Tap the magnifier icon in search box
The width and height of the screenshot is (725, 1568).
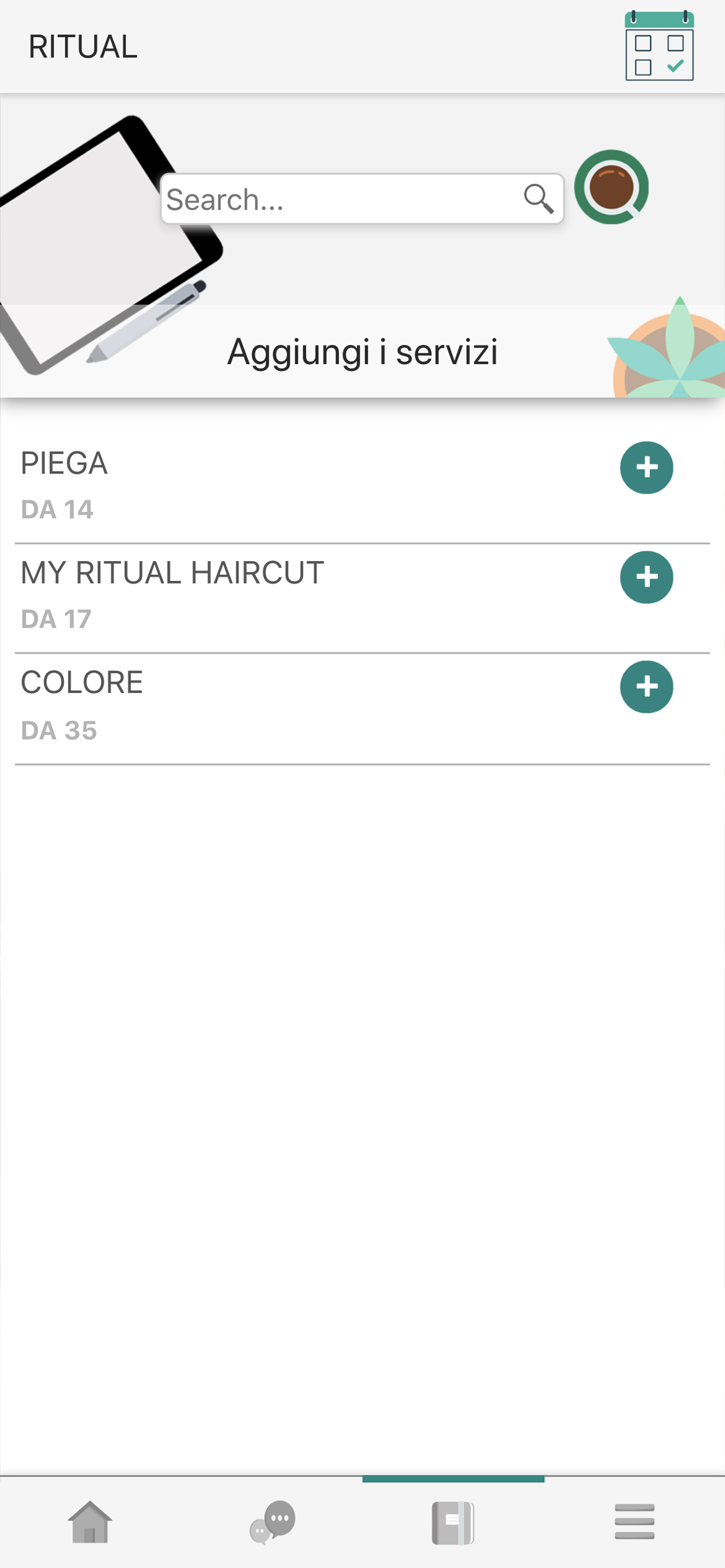539,199
